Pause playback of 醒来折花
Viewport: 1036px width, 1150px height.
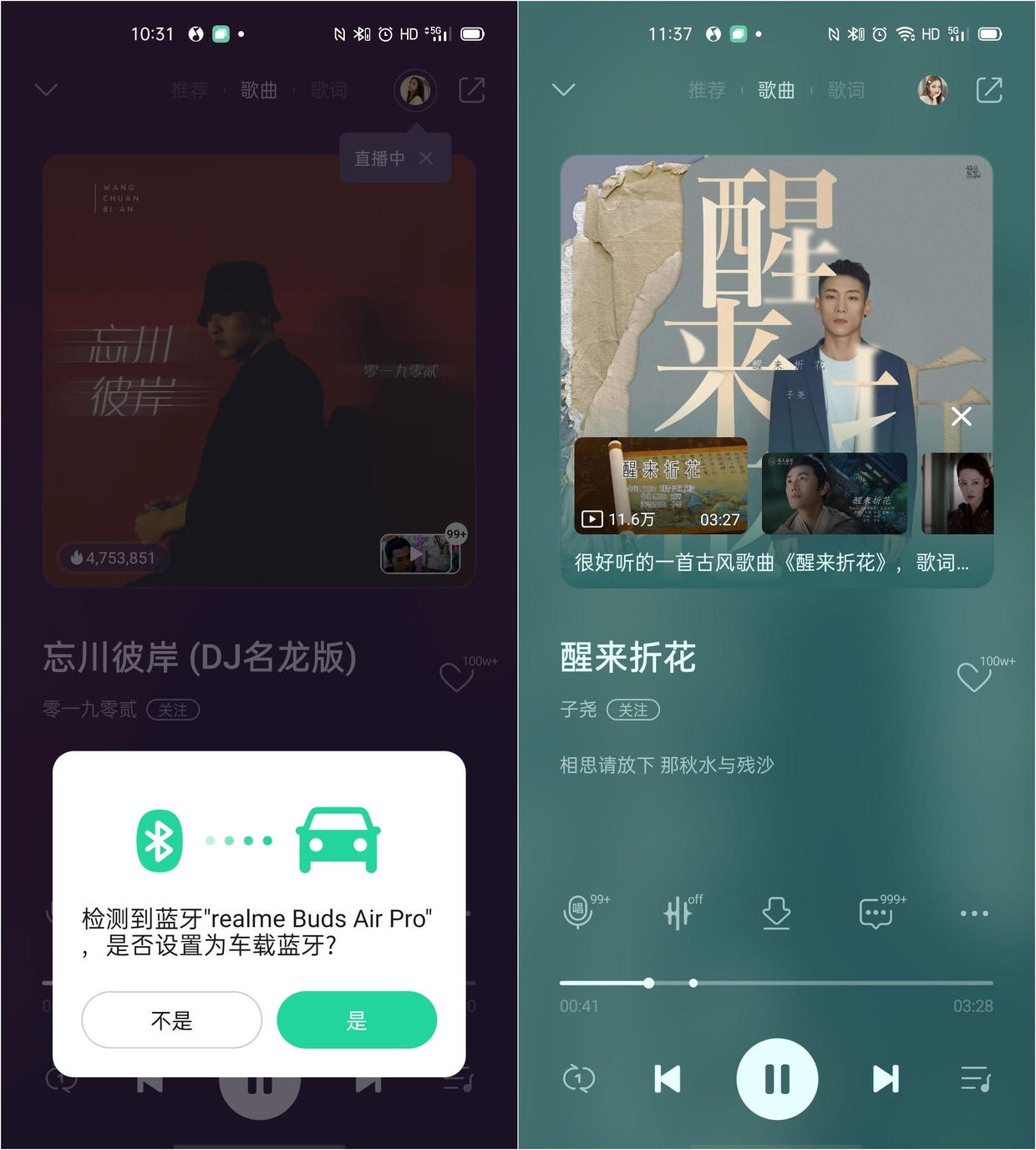(x=777, y=1079)
